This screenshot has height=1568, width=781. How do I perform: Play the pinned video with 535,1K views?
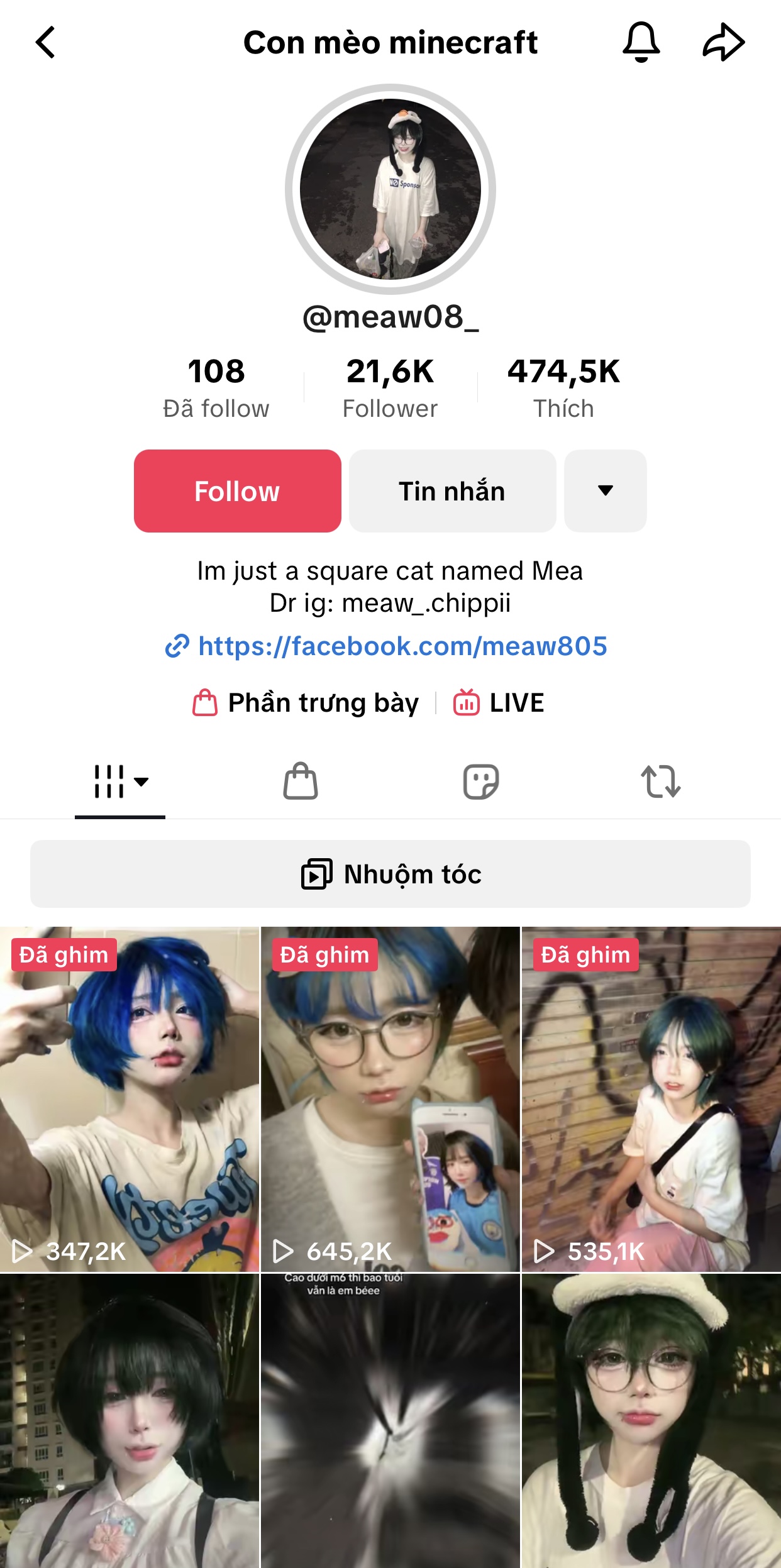click(651, 1098)
